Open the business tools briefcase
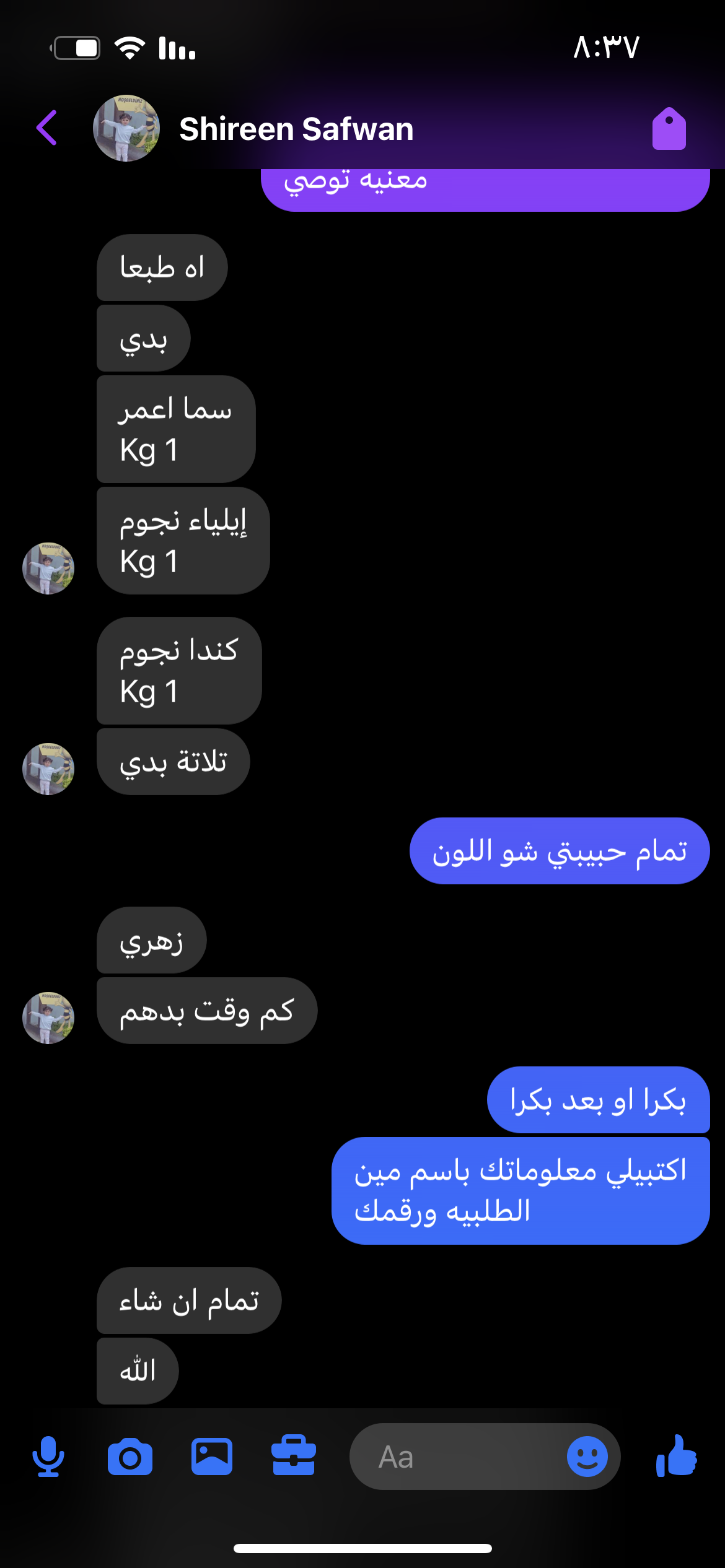This screenshot has width=725, height=1568. [294, 1457]
